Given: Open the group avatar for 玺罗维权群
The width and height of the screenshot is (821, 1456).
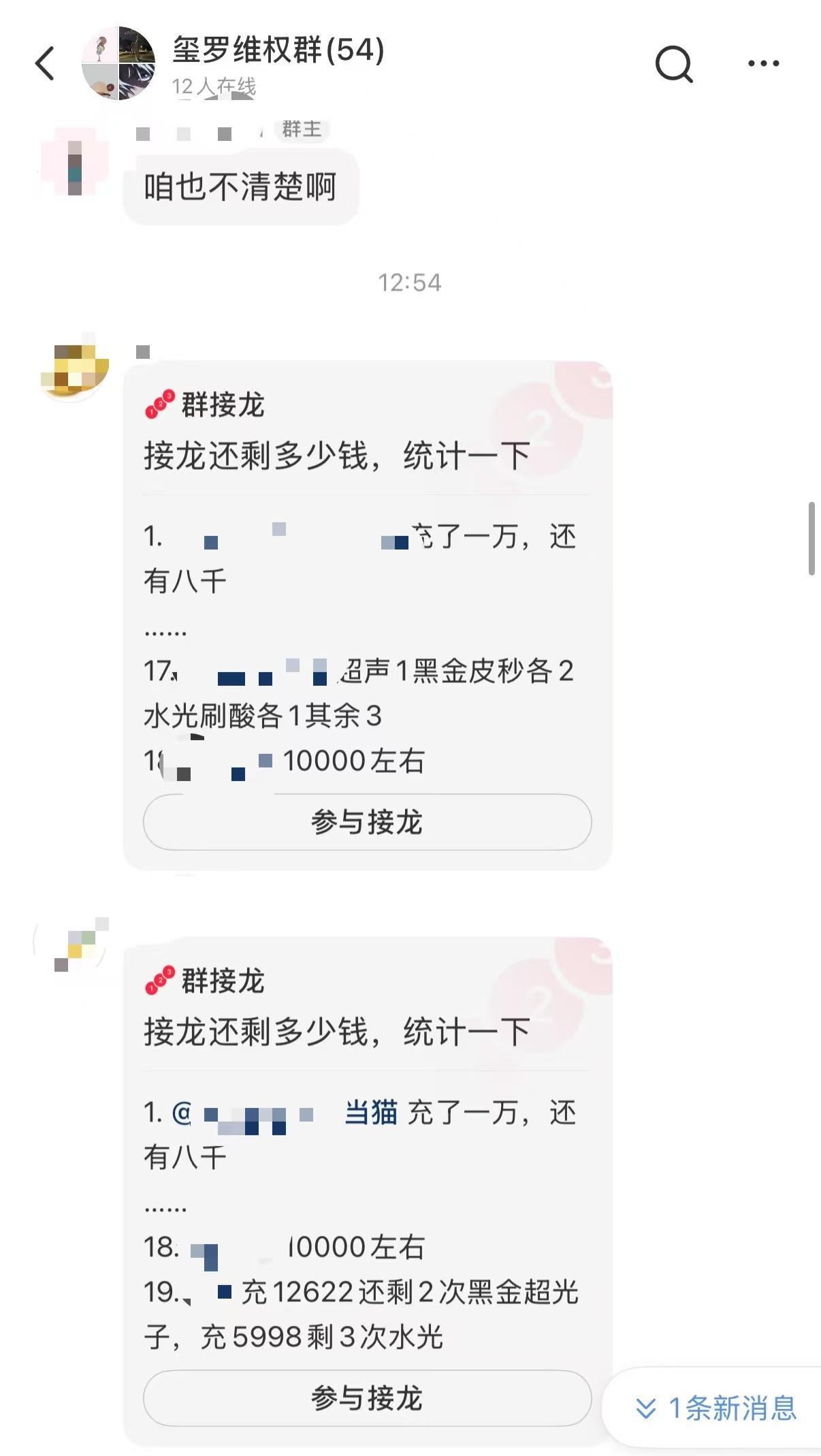Looking at the screenshot, I should click(x=118, y=64).
